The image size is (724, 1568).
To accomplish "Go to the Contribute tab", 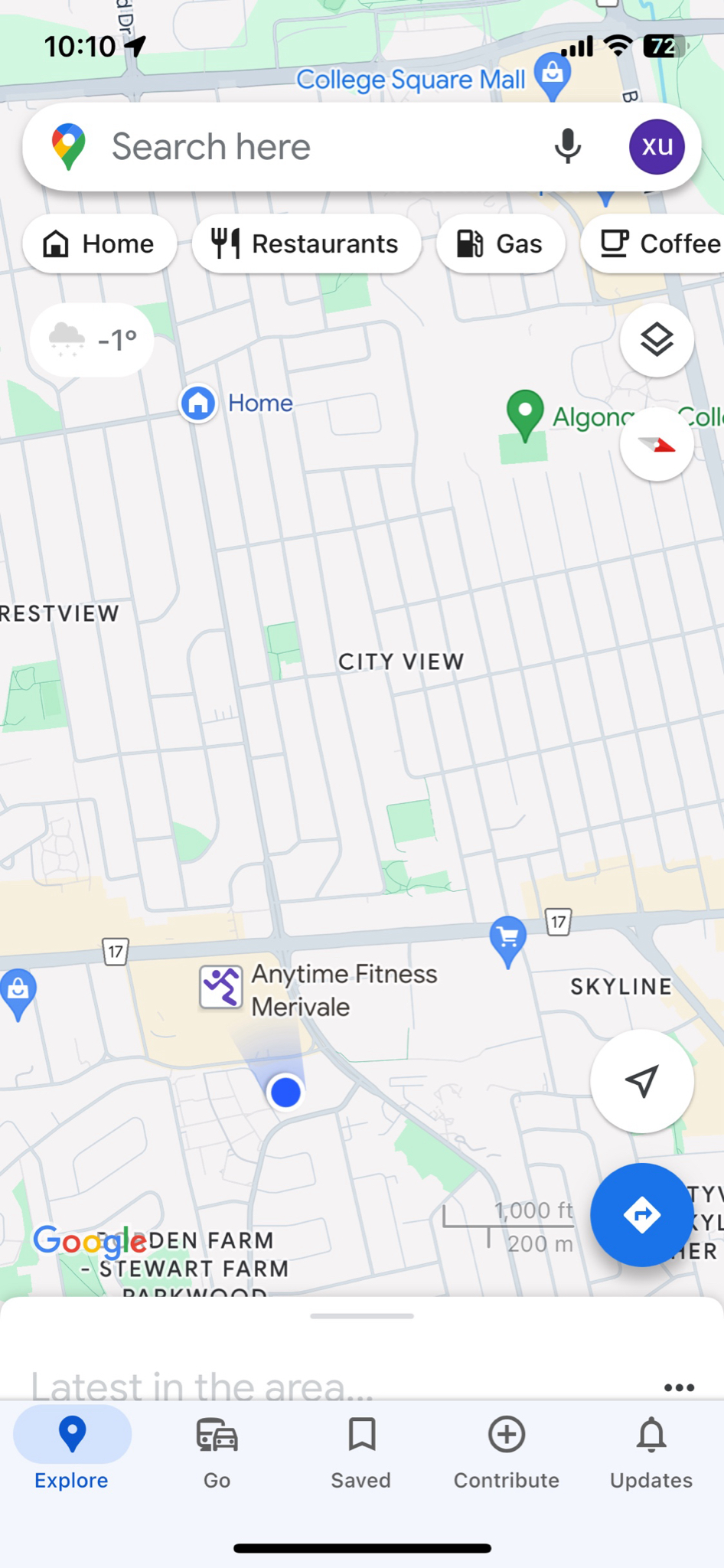I will 506,1450.
